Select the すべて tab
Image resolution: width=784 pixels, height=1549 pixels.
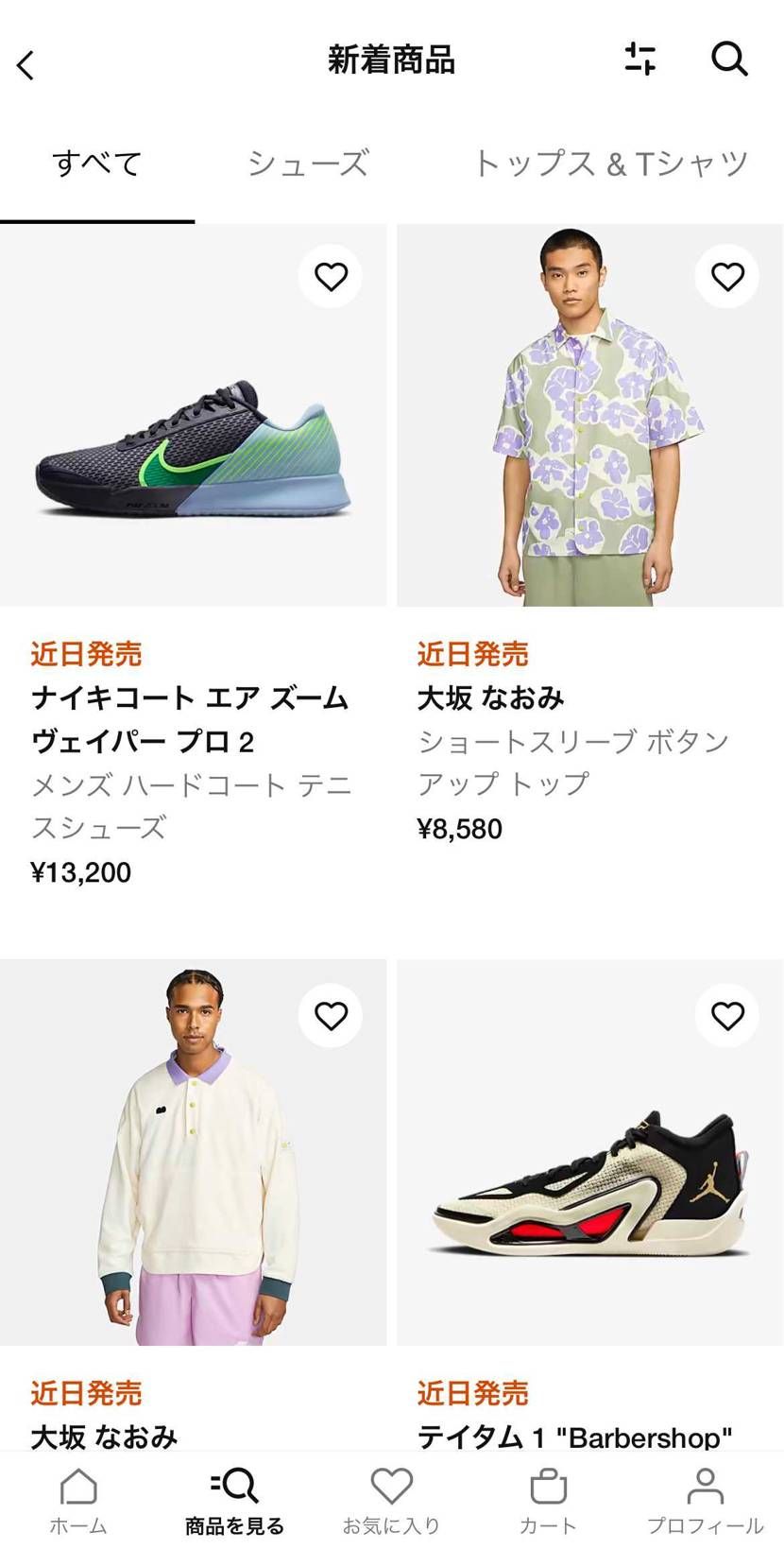[95, 163]
